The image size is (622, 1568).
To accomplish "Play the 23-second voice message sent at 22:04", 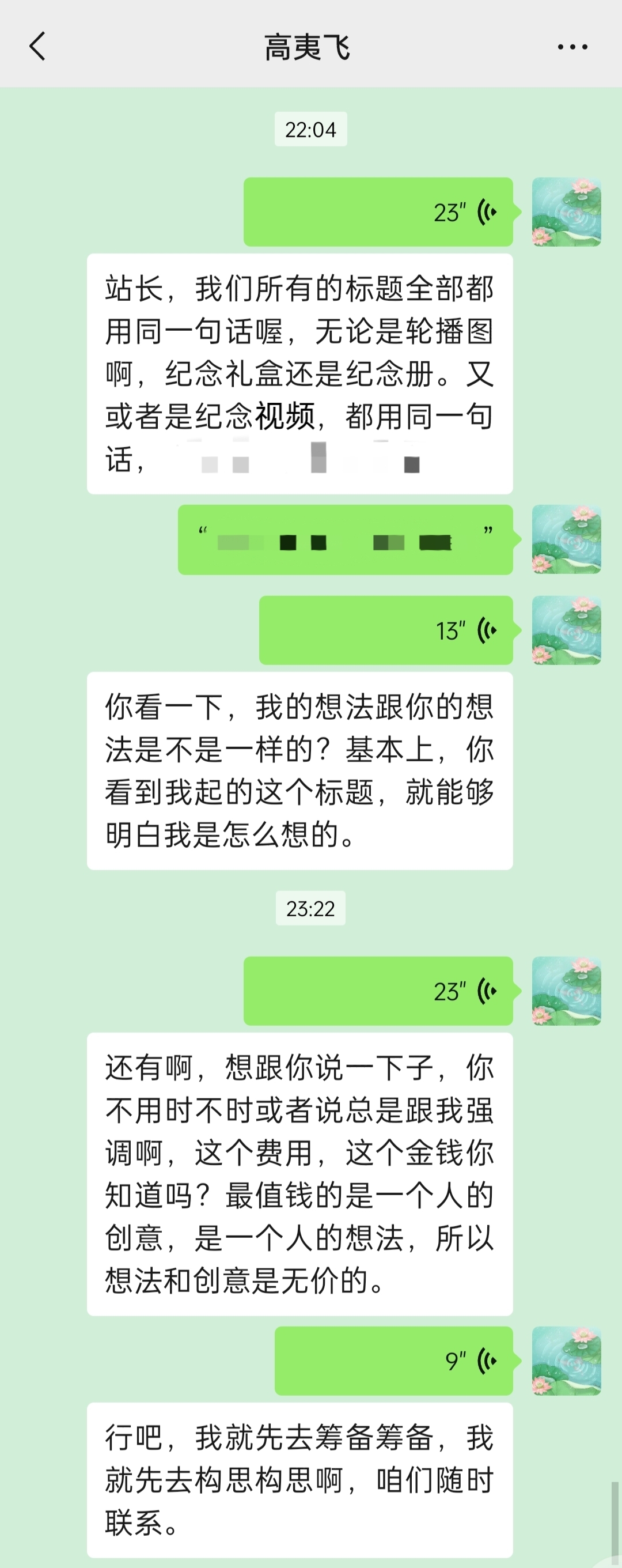I will click(378, 212).
